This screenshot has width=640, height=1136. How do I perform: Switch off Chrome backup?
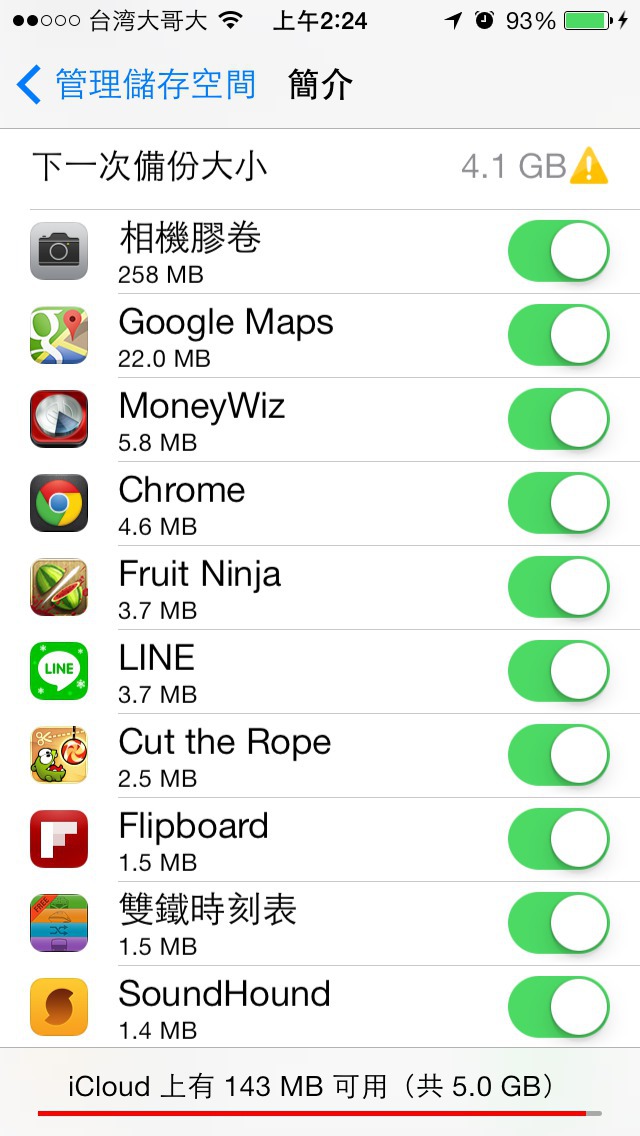[x=558, y=503]
